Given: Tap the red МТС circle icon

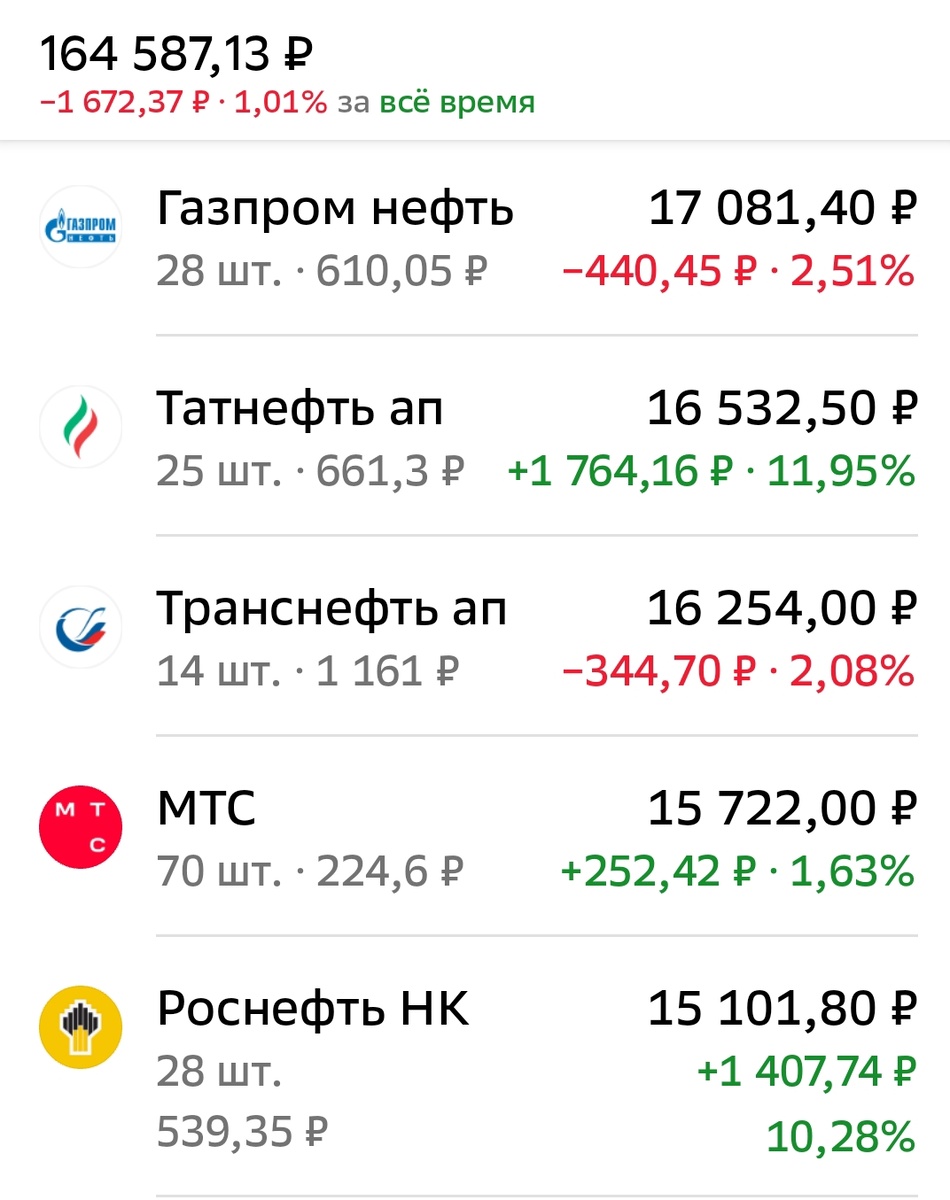Looking at the screenshot, I should (80, 827).
